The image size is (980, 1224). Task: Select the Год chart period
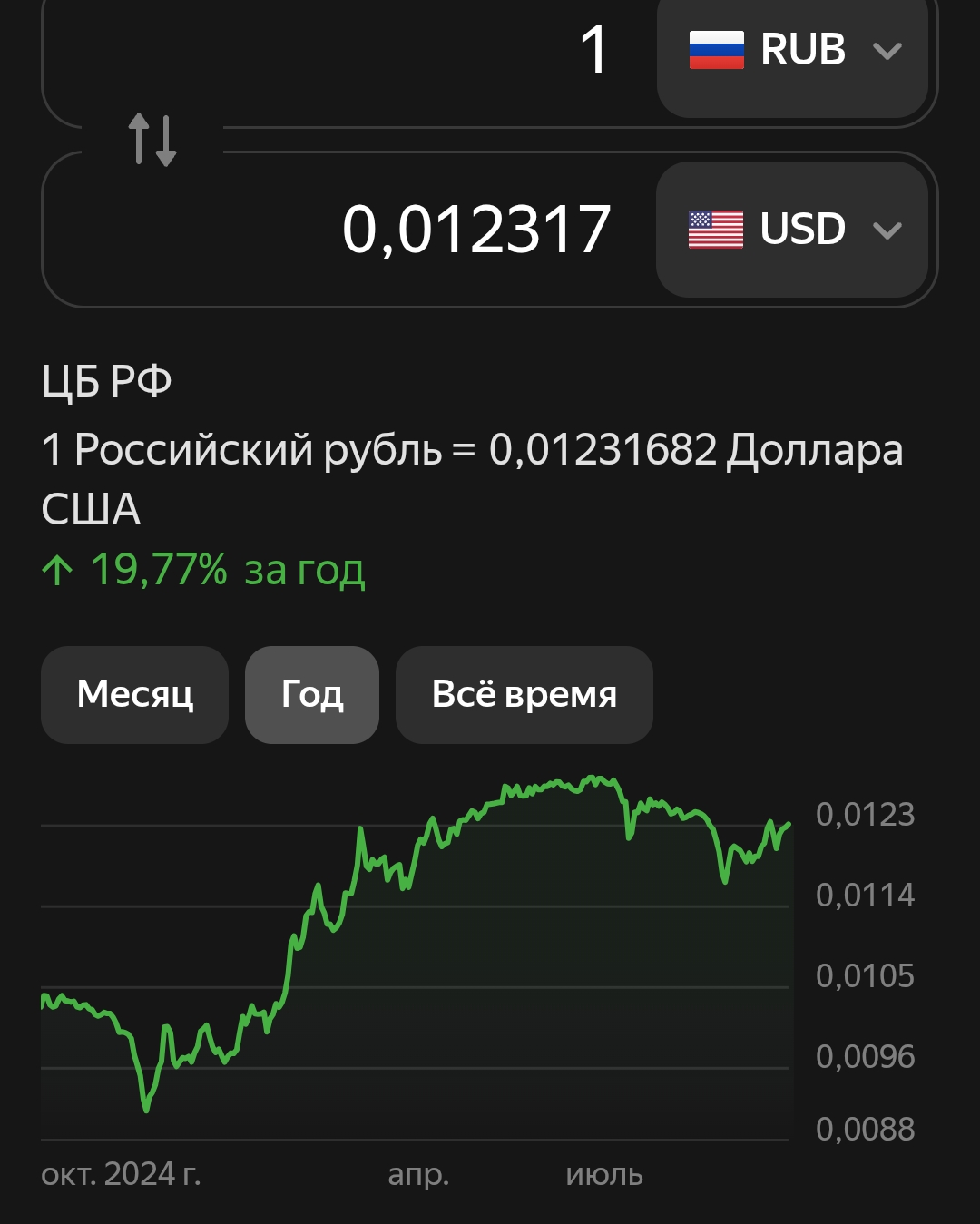(312, 695)
